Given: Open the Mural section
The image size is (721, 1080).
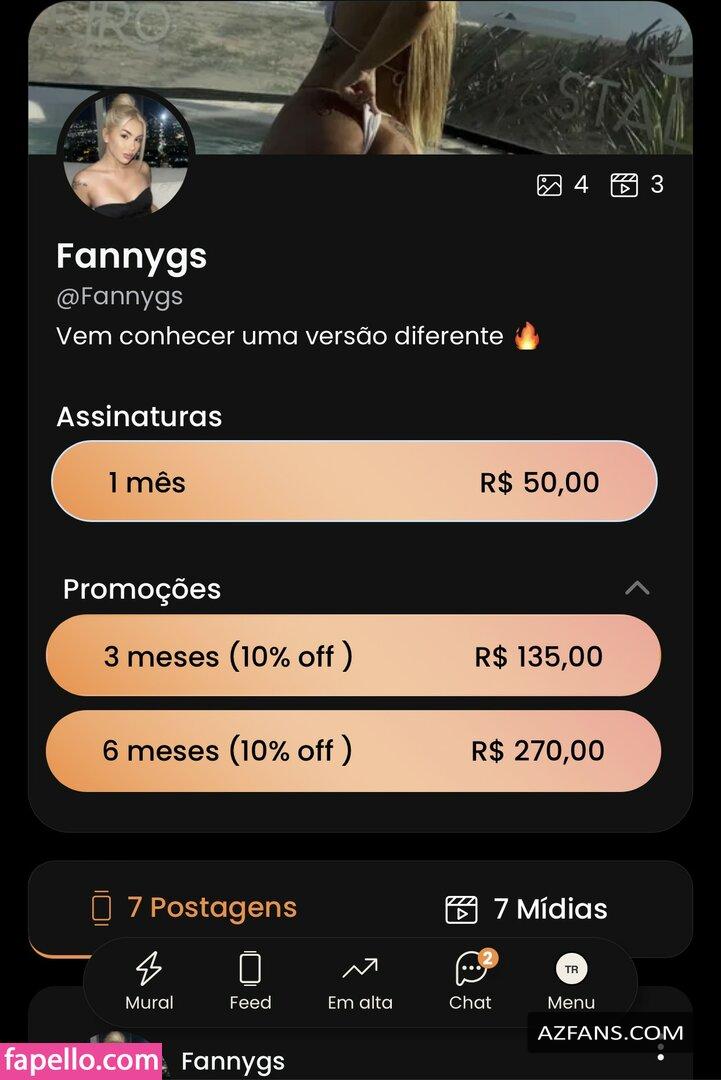Looking at the screenshot, I should coord(149,981).
